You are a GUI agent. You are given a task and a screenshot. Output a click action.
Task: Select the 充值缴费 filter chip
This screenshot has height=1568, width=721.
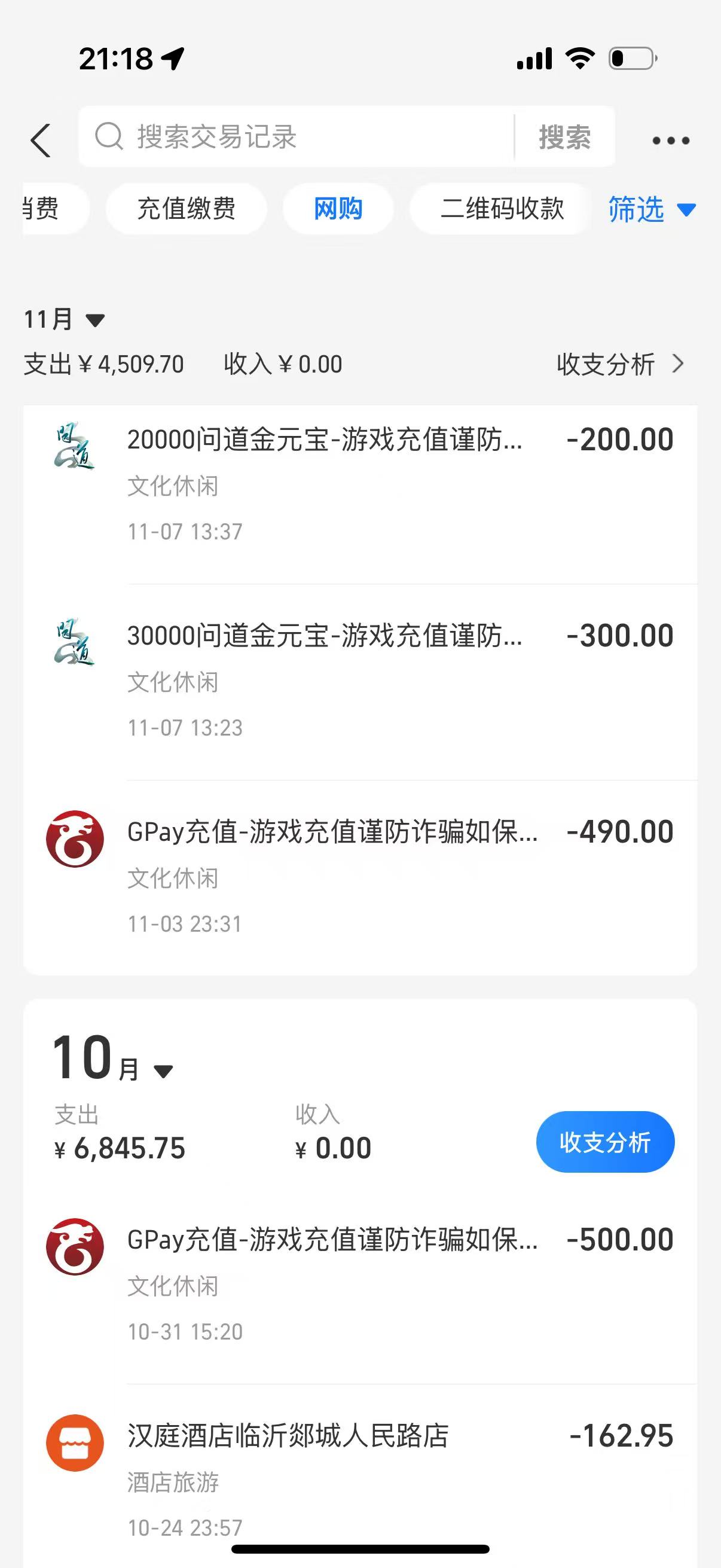(x=186, y=209)
